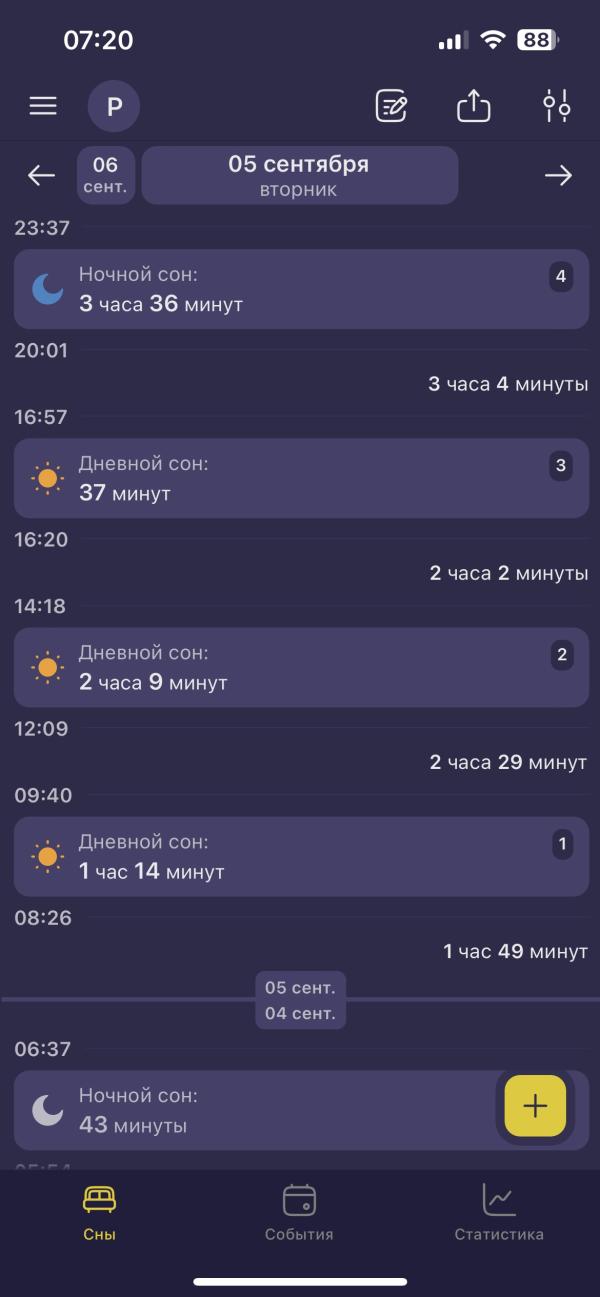Select the 06 сент. date chip
Image resolution: width=600 pixels, height=1297 pixels.
pyautogui.click(x=105, y=176)
